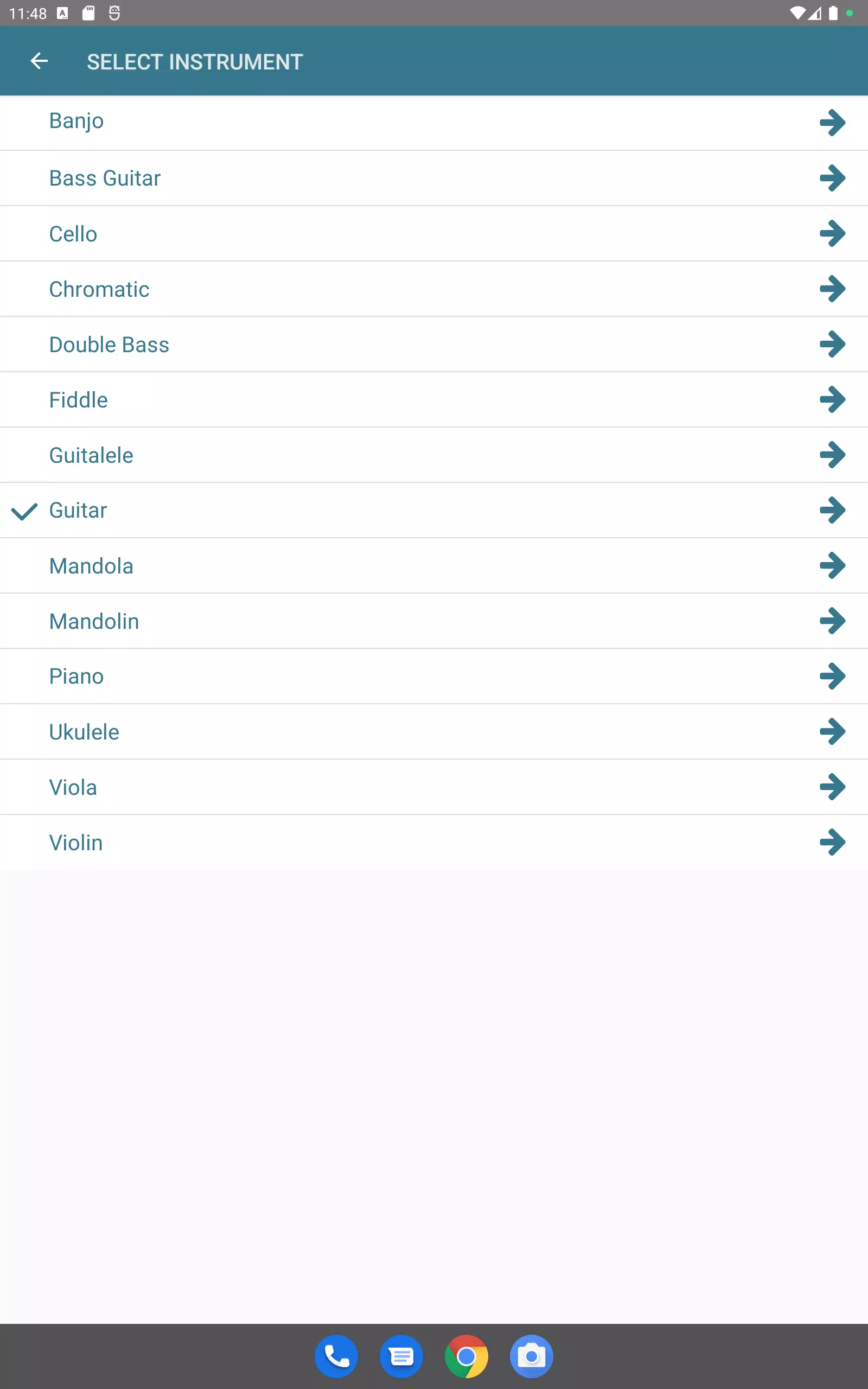Launch the Camera app from the dock
The width and height of the screenshot is (868, 1389).
point(531,1356)
